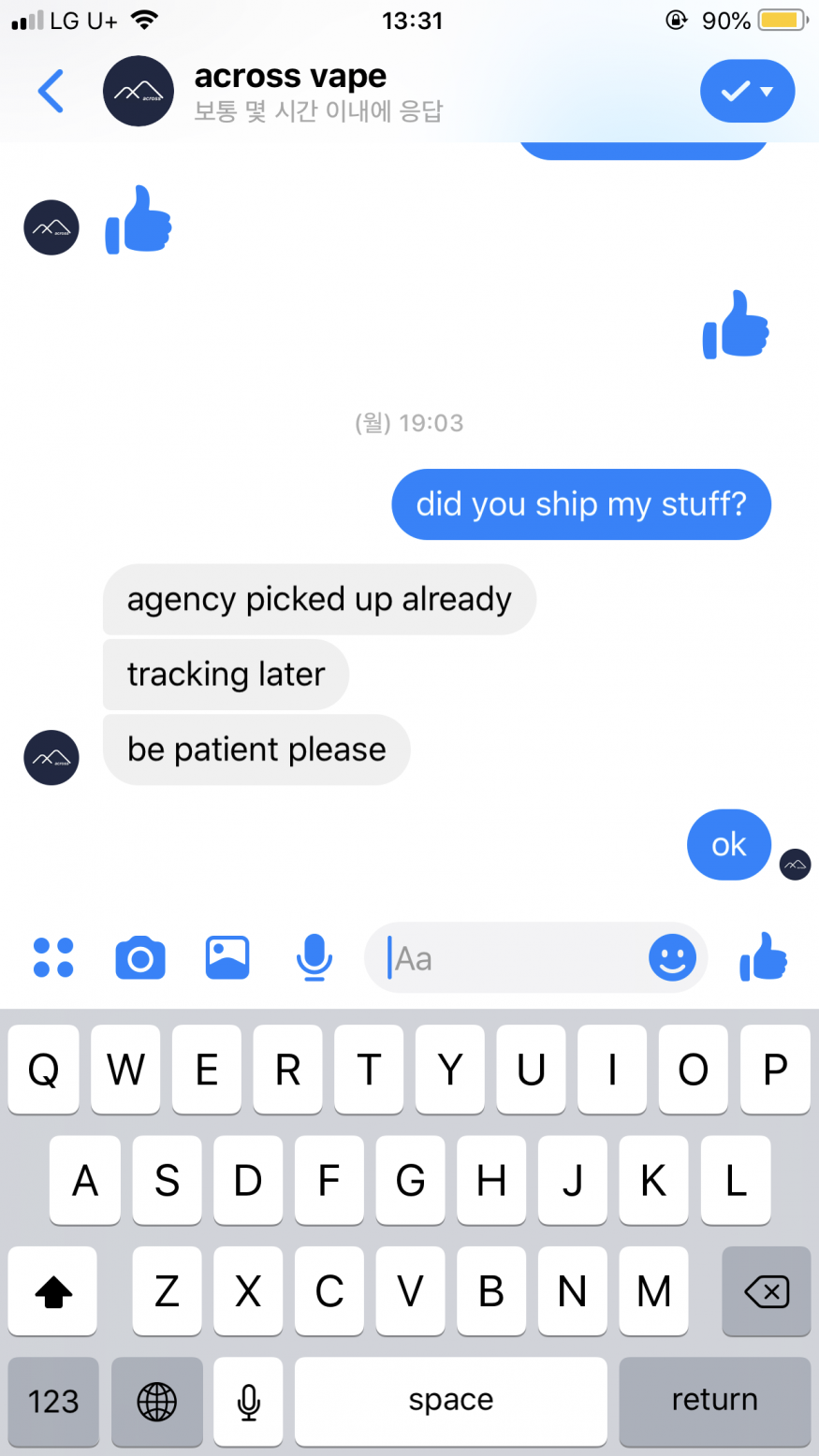Tap the space bar
This screenshot has width=819, height=1456.
point(450,1401)
